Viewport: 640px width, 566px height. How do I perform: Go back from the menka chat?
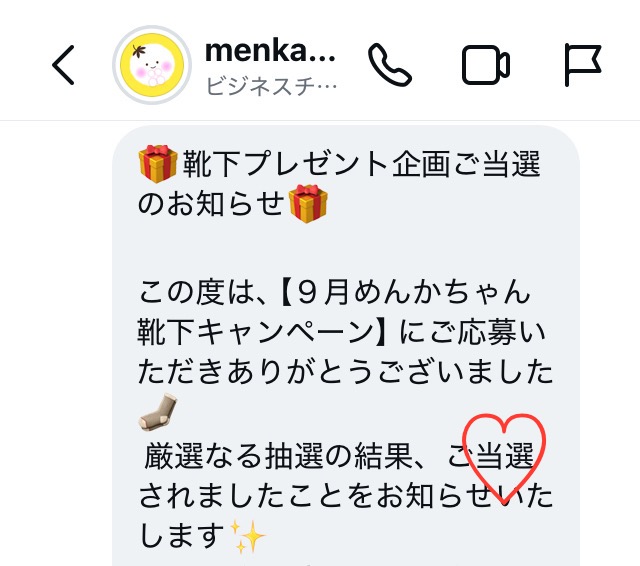[63, 66]
